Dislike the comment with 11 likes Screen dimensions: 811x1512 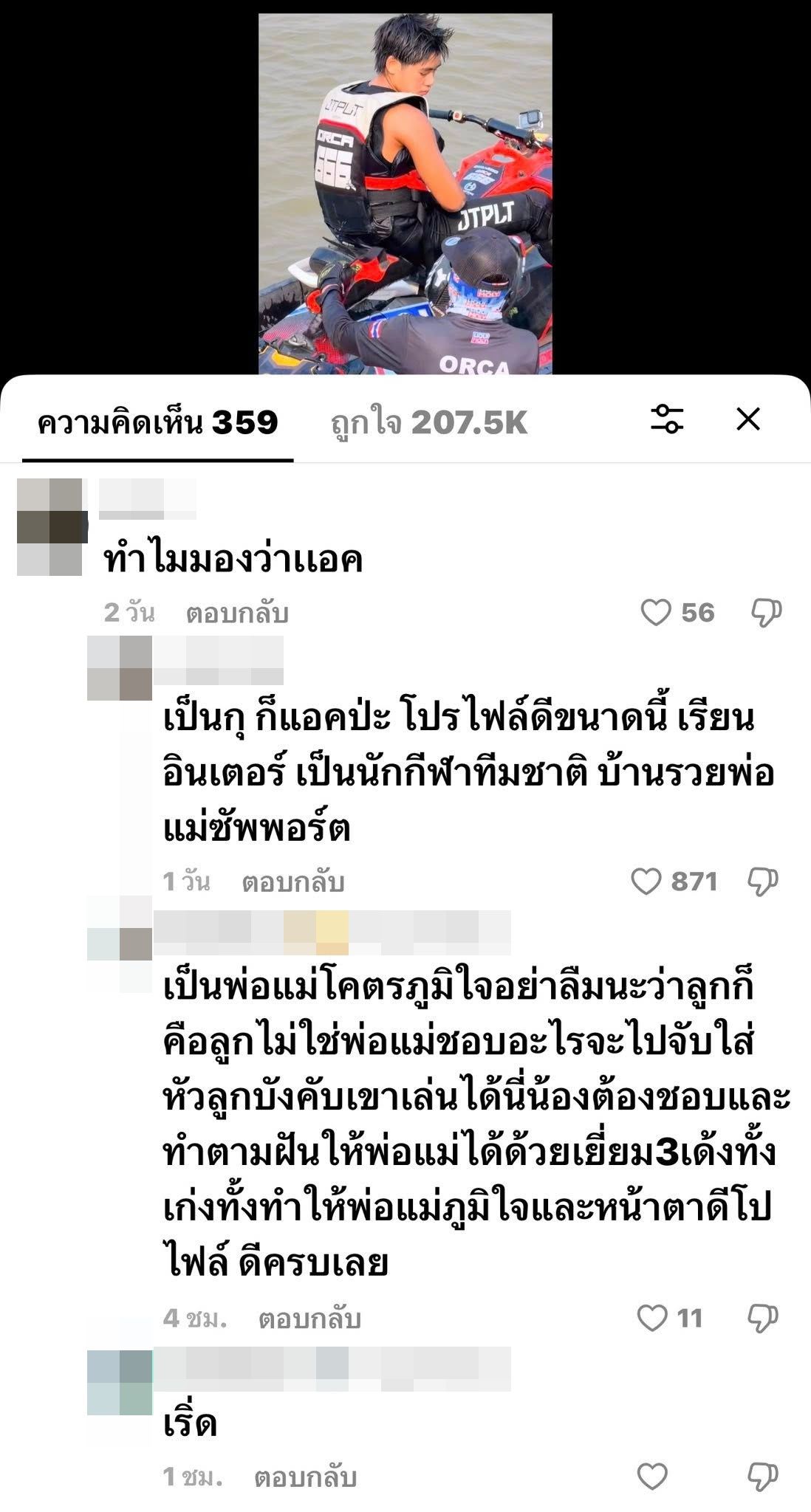[762, 1319]
